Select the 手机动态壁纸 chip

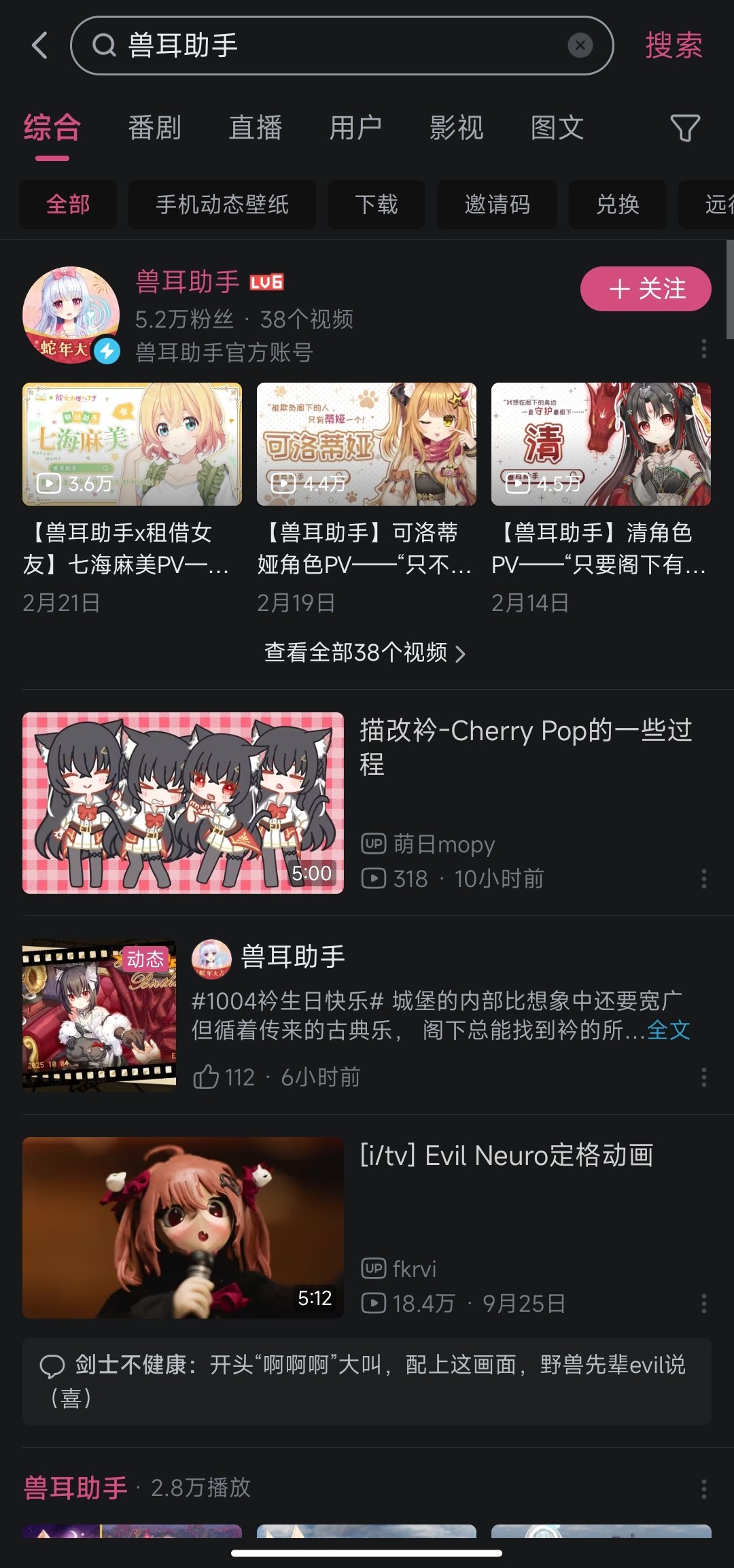(222, 205)
